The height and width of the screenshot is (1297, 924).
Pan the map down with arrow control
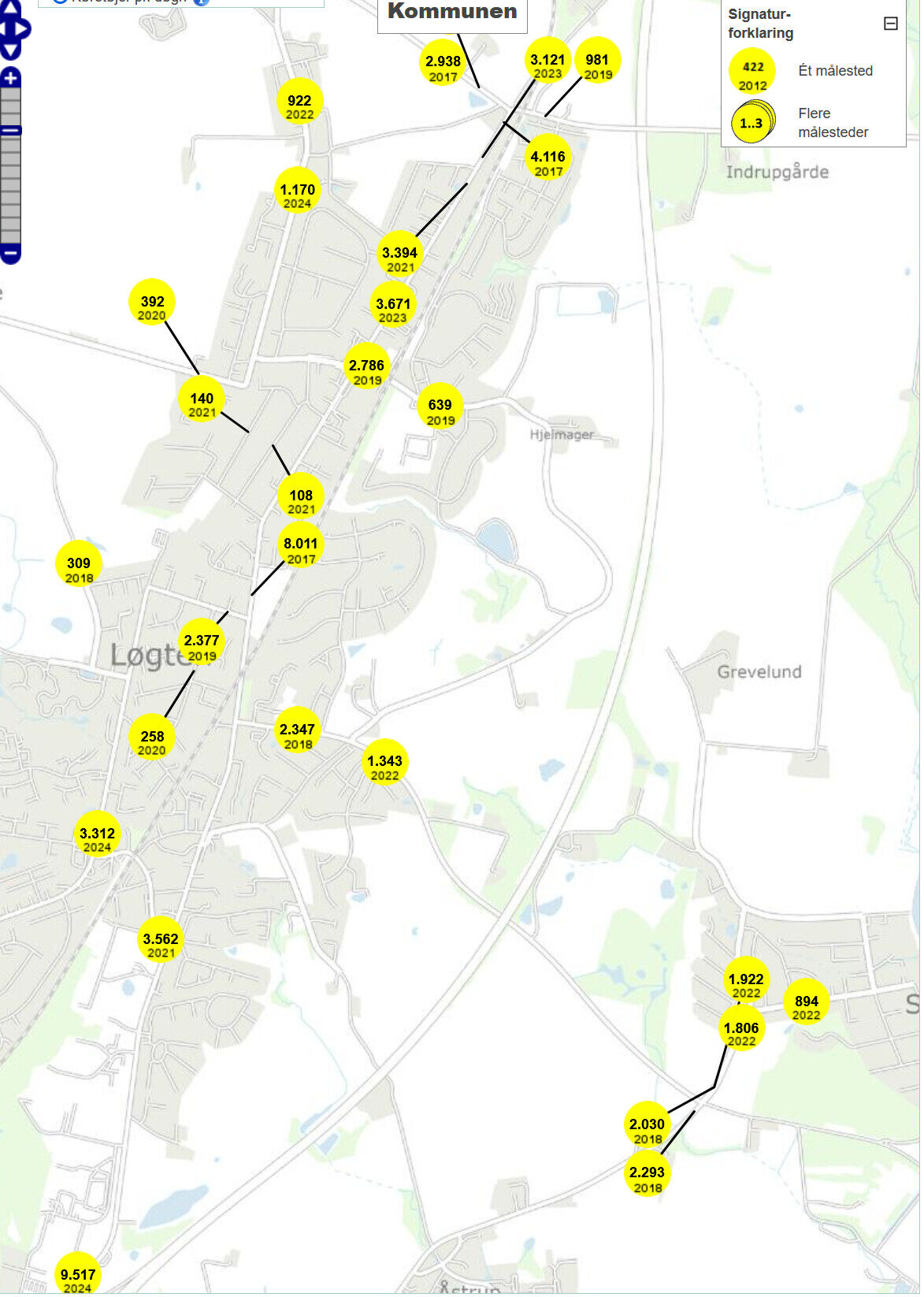(x=9, y=50)
